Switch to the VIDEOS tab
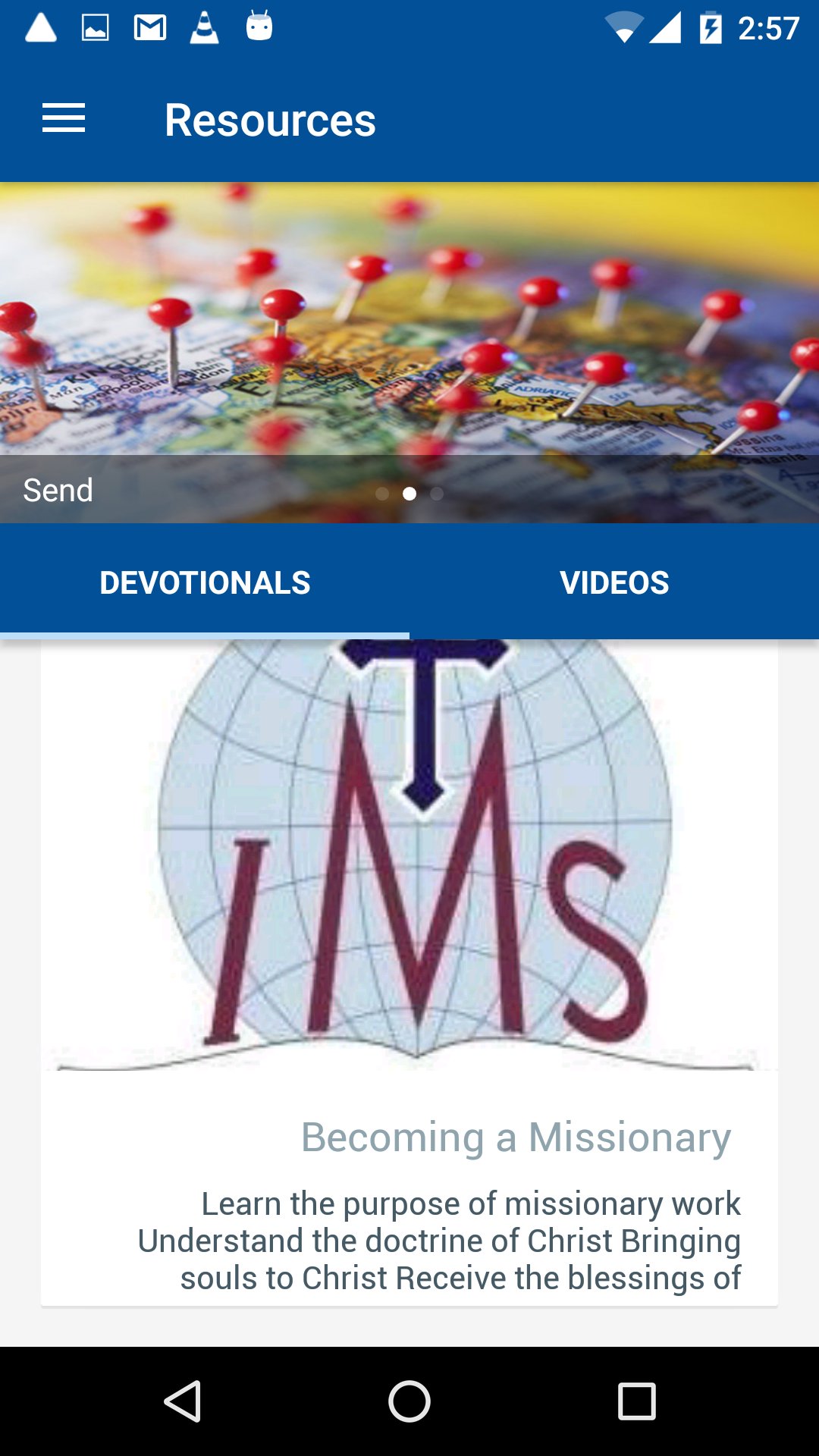Image resolution: width=819 pixels, height=1456 pixels. (614, 582)
